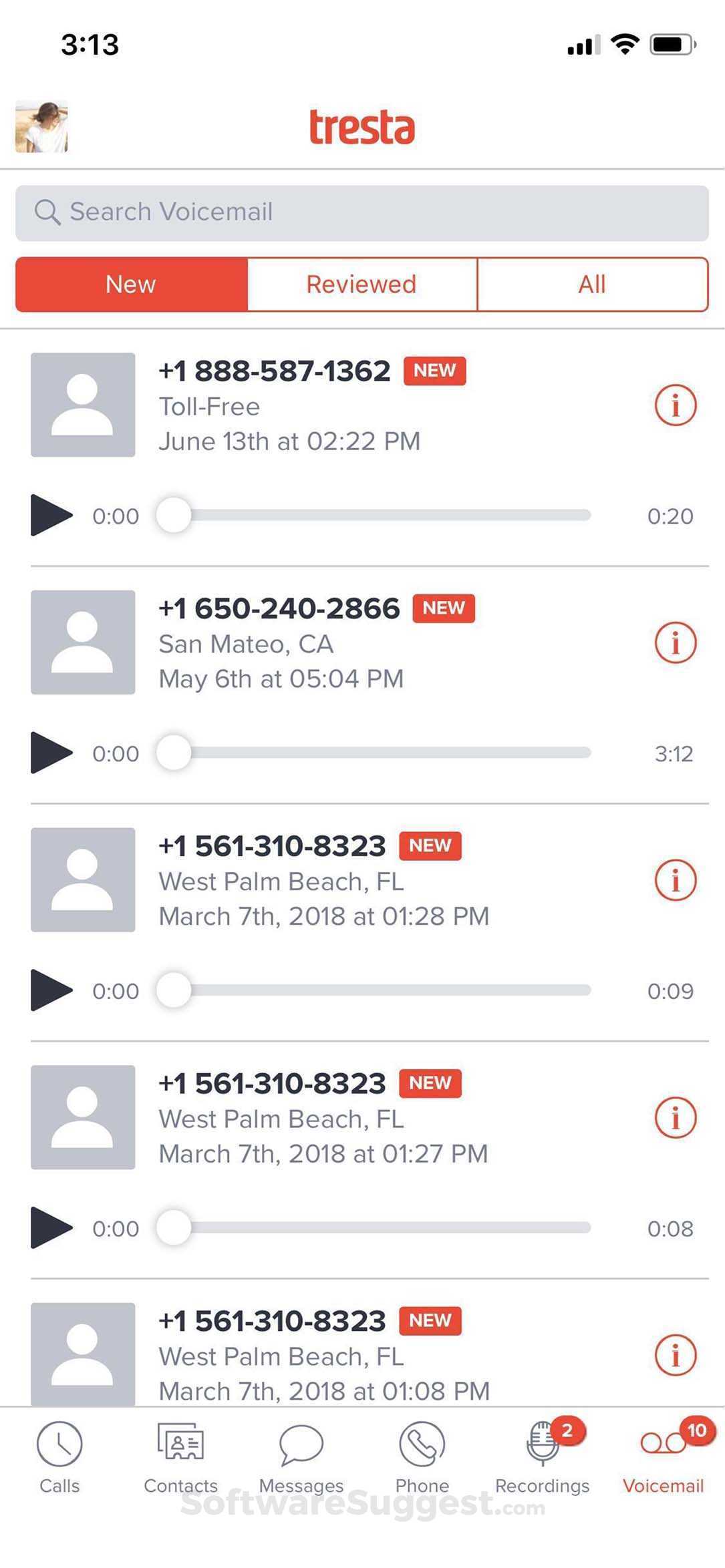Tap the Search Voicemail field
The image size is (725, 1568).
coord(361,212)
